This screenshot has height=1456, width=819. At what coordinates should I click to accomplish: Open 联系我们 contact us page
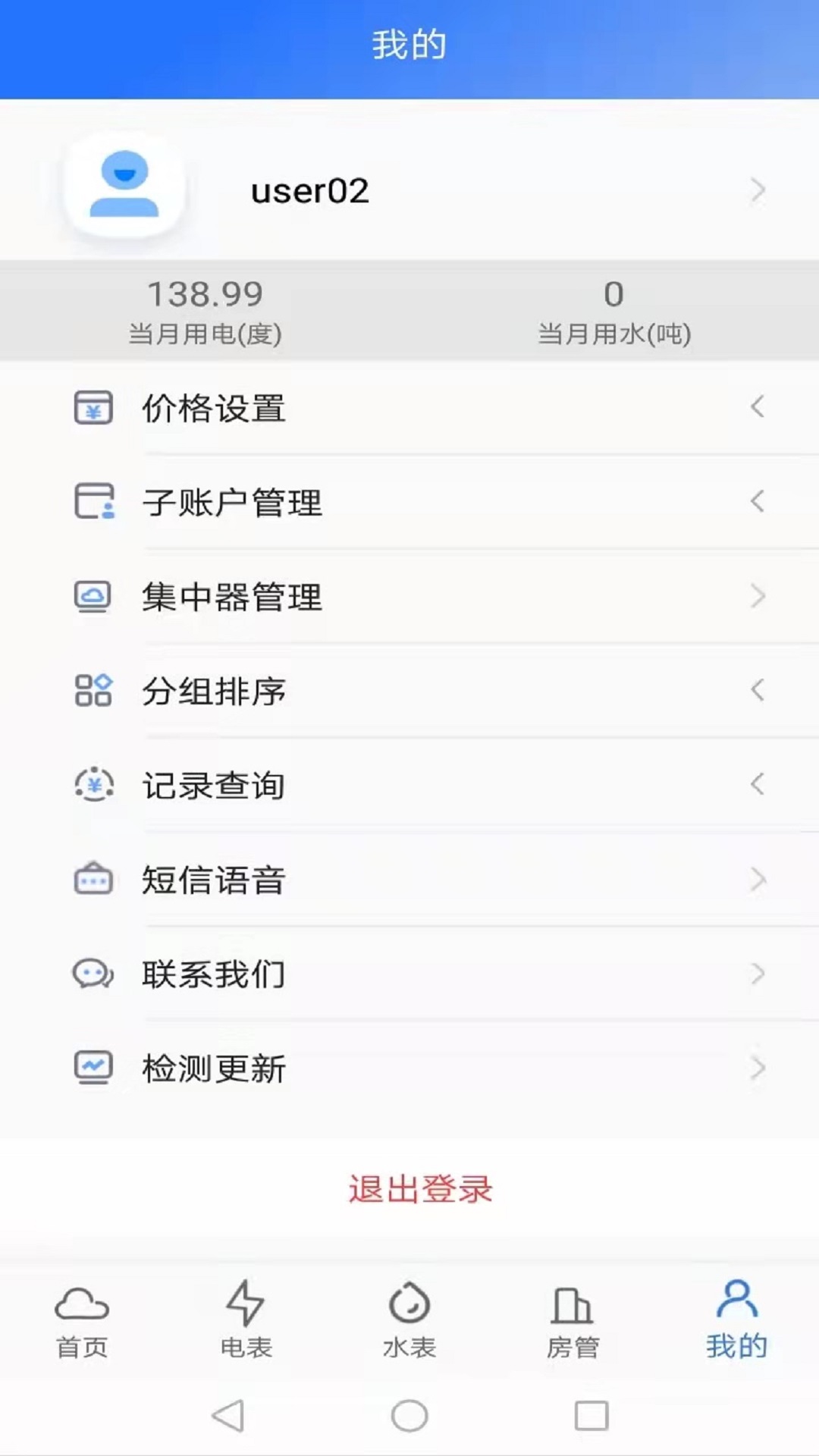pyautogui.click(x=214, y=974)
